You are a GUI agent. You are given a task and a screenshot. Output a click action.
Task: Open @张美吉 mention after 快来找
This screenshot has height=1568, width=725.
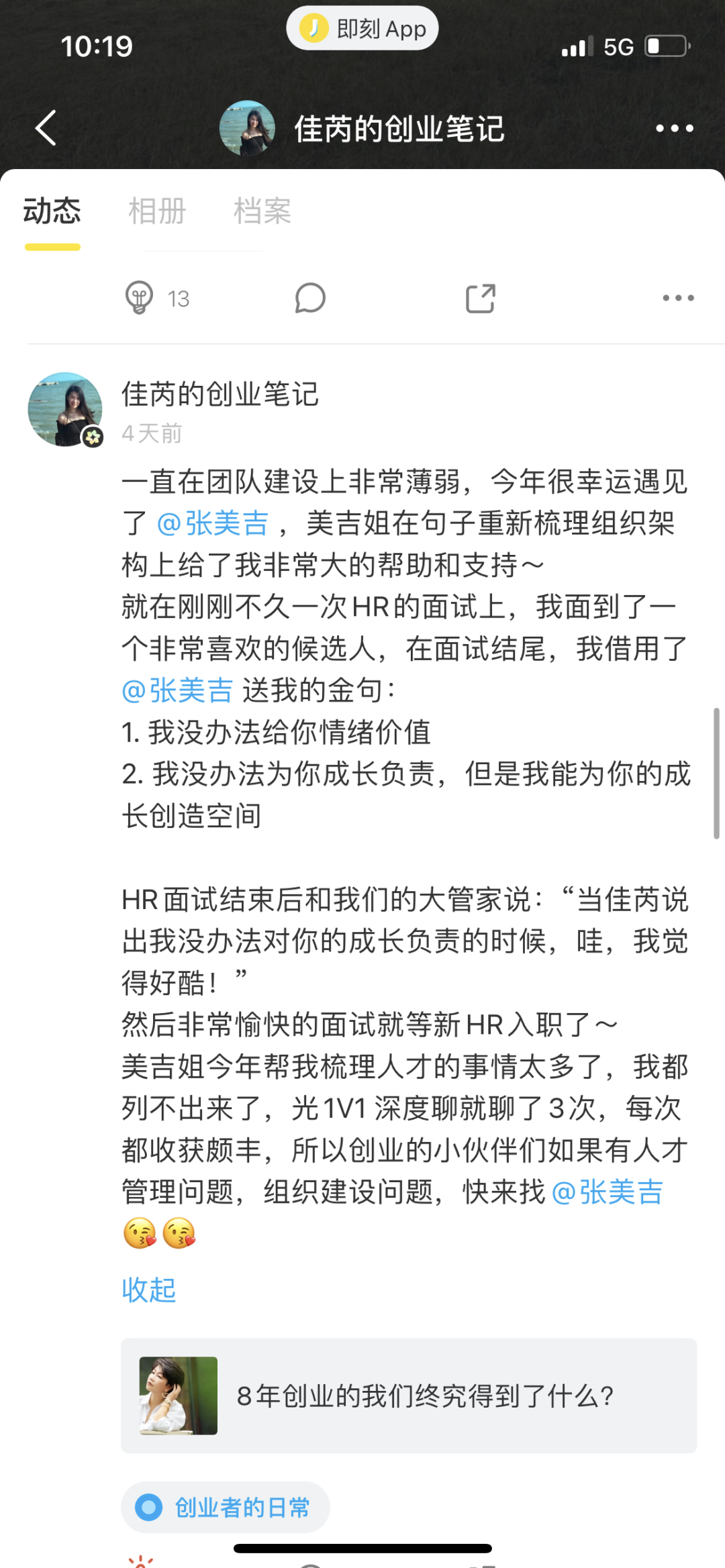coord(607,1192)
